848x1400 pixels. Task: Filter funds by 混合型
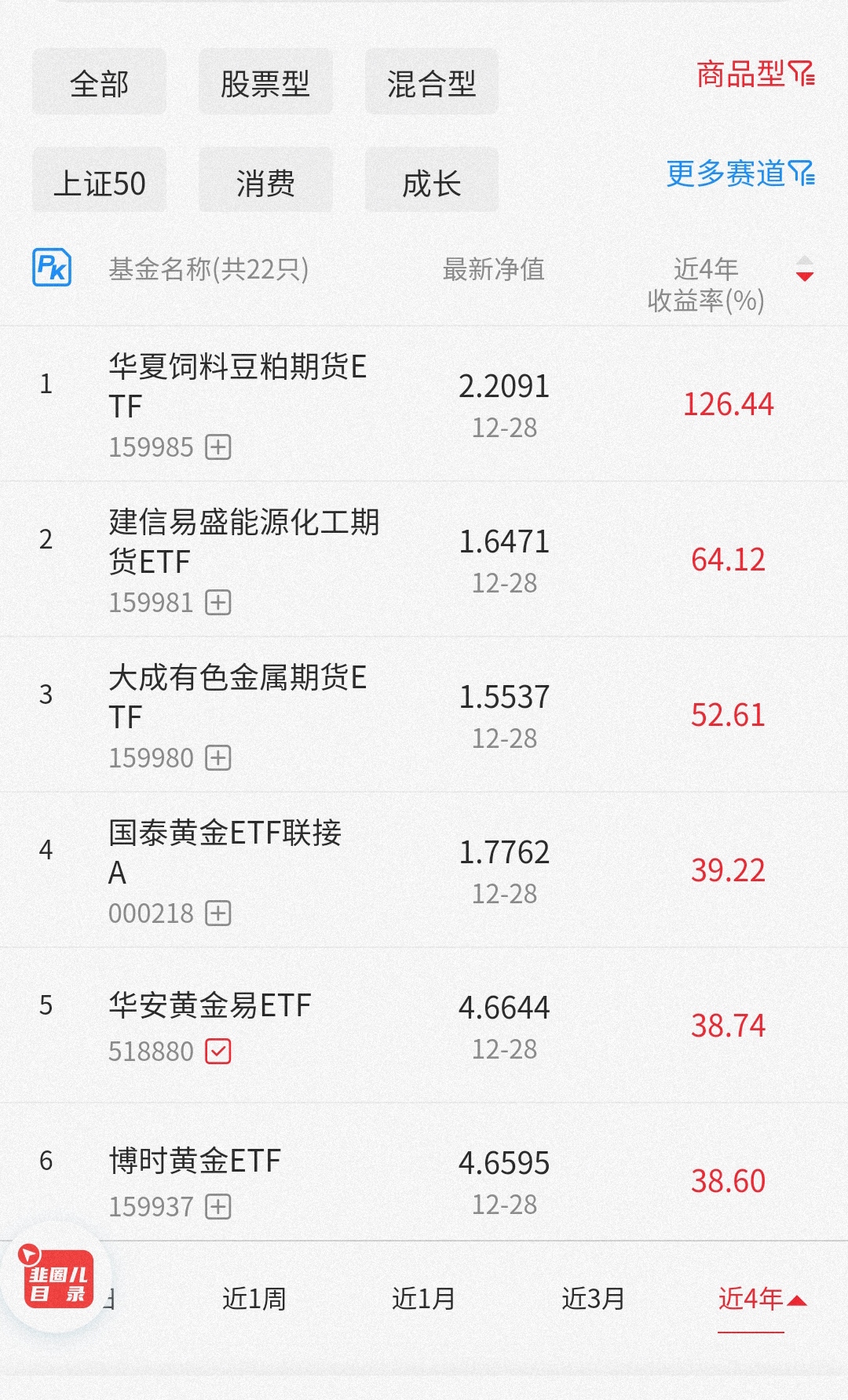click(431, 82)
